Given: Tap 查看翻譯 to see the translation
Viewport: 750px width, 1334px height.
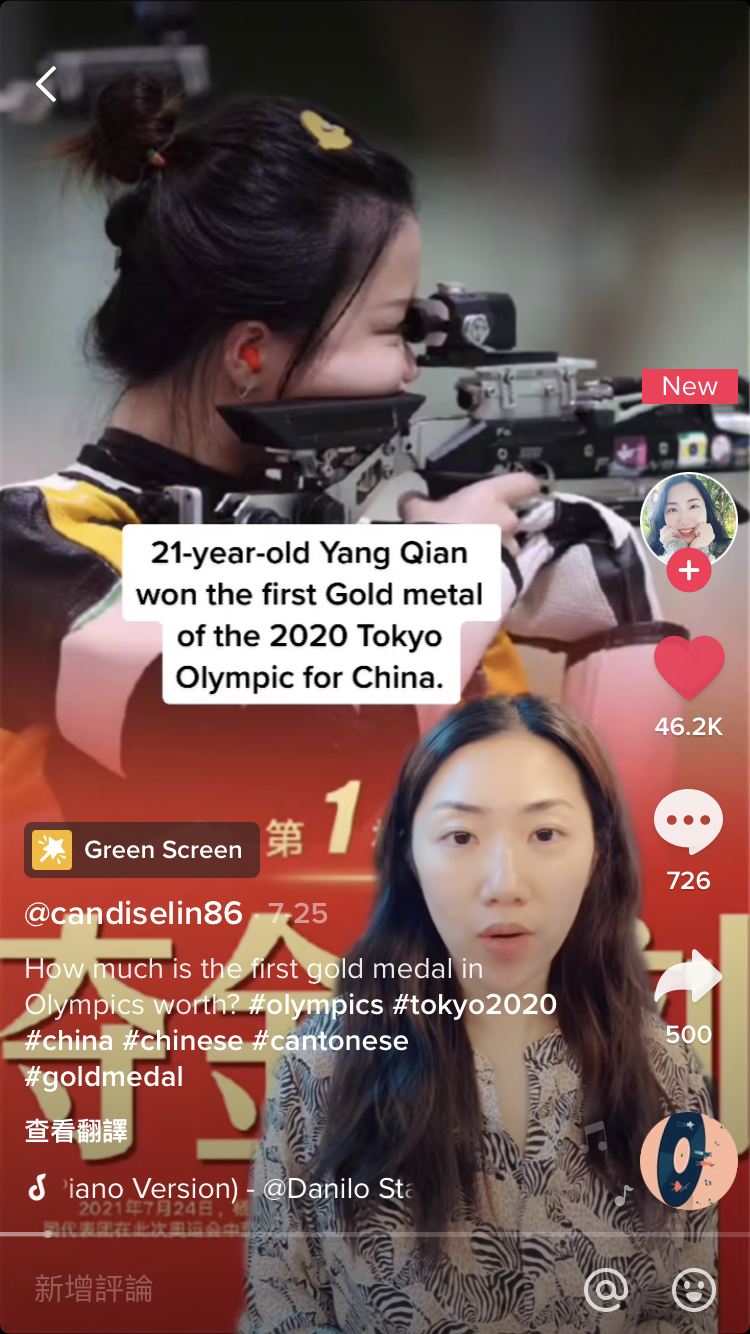Looking at the screenshot, I should 76,1131.
